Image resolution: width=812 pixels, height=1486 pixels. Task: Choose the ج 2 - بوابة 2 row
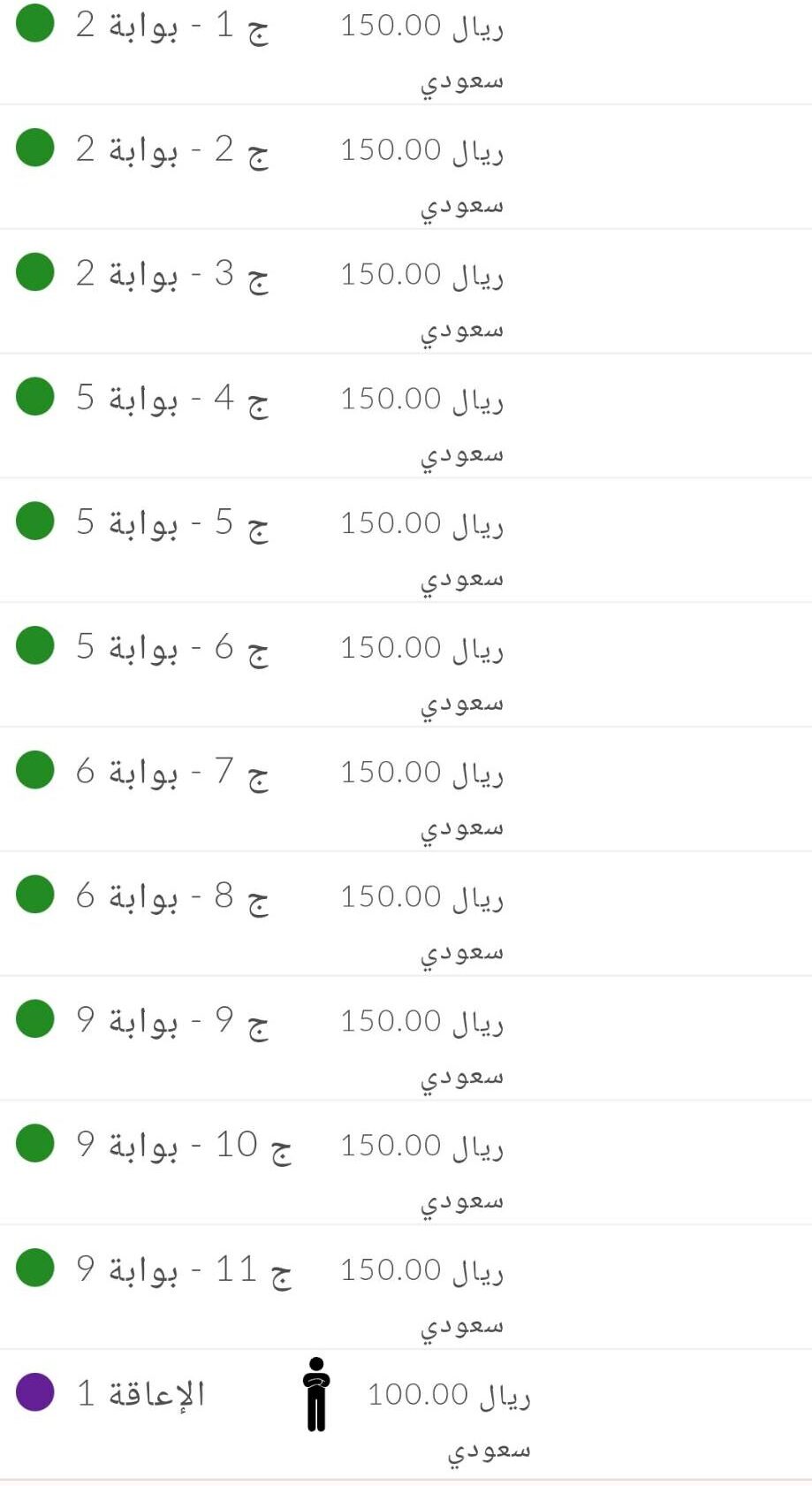pos(406,167)
